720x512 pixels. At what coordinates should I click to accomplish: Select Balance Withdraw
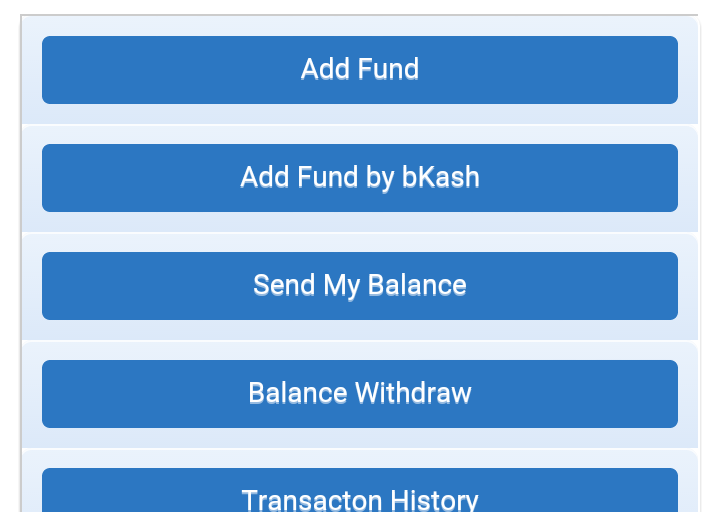coord(360,394)
